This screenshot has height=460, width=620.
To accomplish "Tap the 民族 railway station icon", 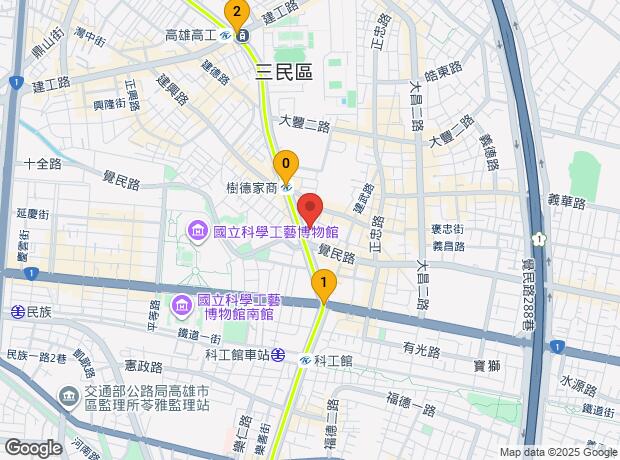I will click(x=18, y=312).
